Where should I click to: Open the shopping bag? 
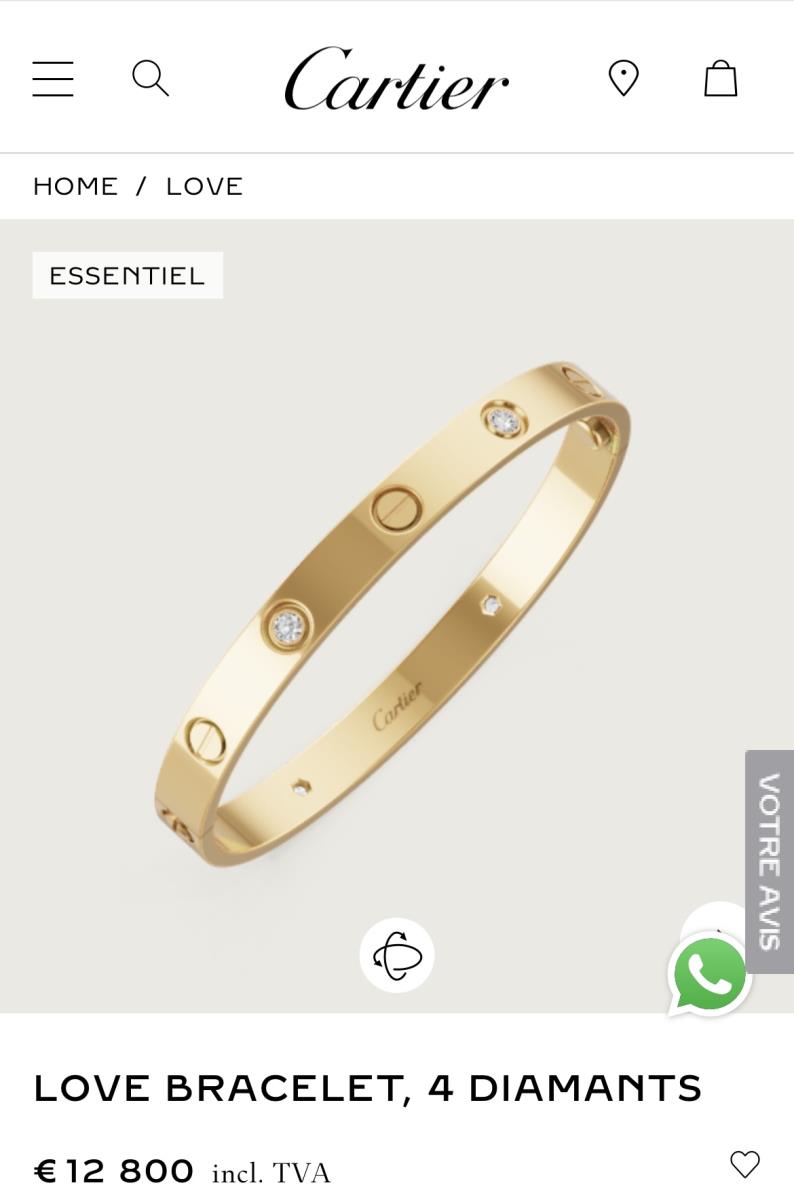tap(720, 78)
